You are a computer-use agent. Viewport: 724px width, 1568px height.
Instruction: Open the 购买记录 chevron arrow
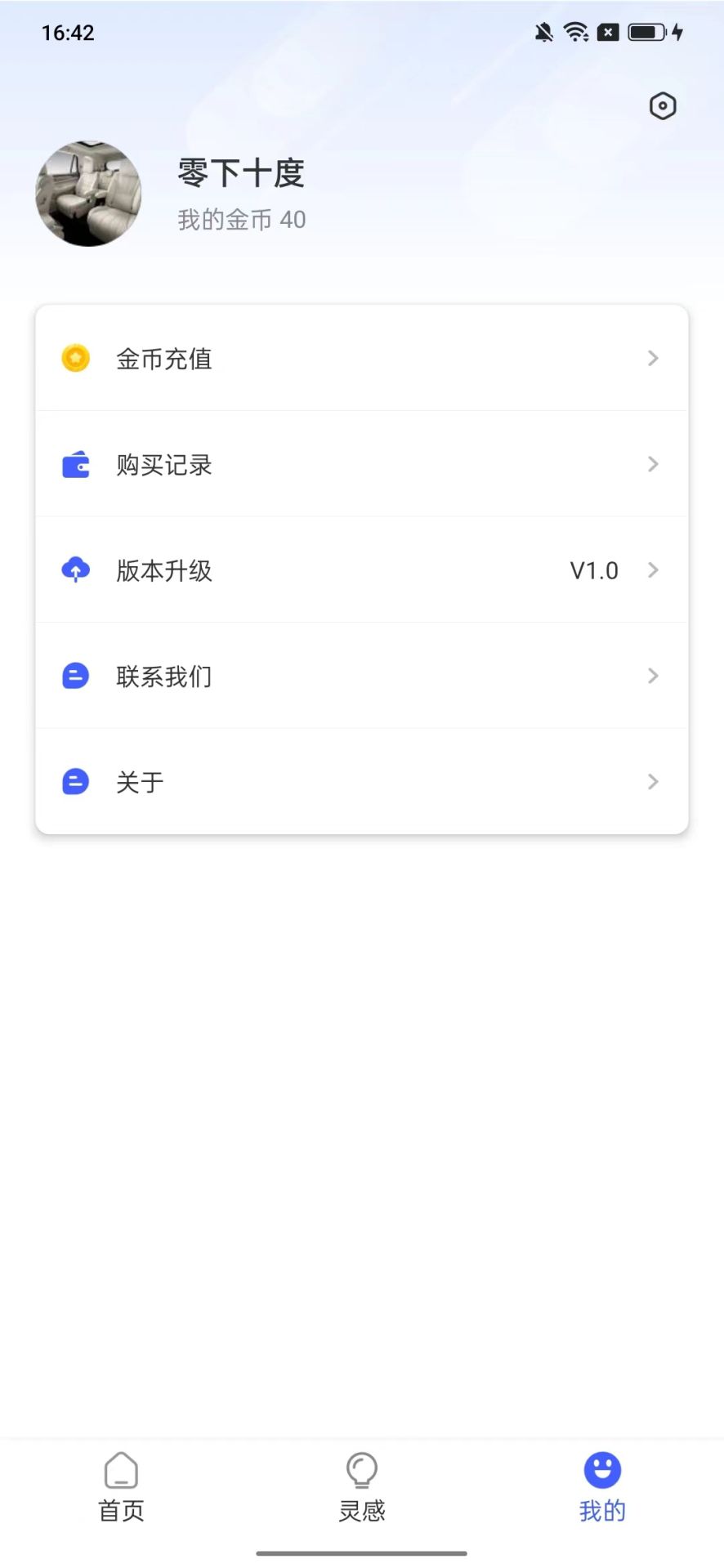(x=652, y=464)
